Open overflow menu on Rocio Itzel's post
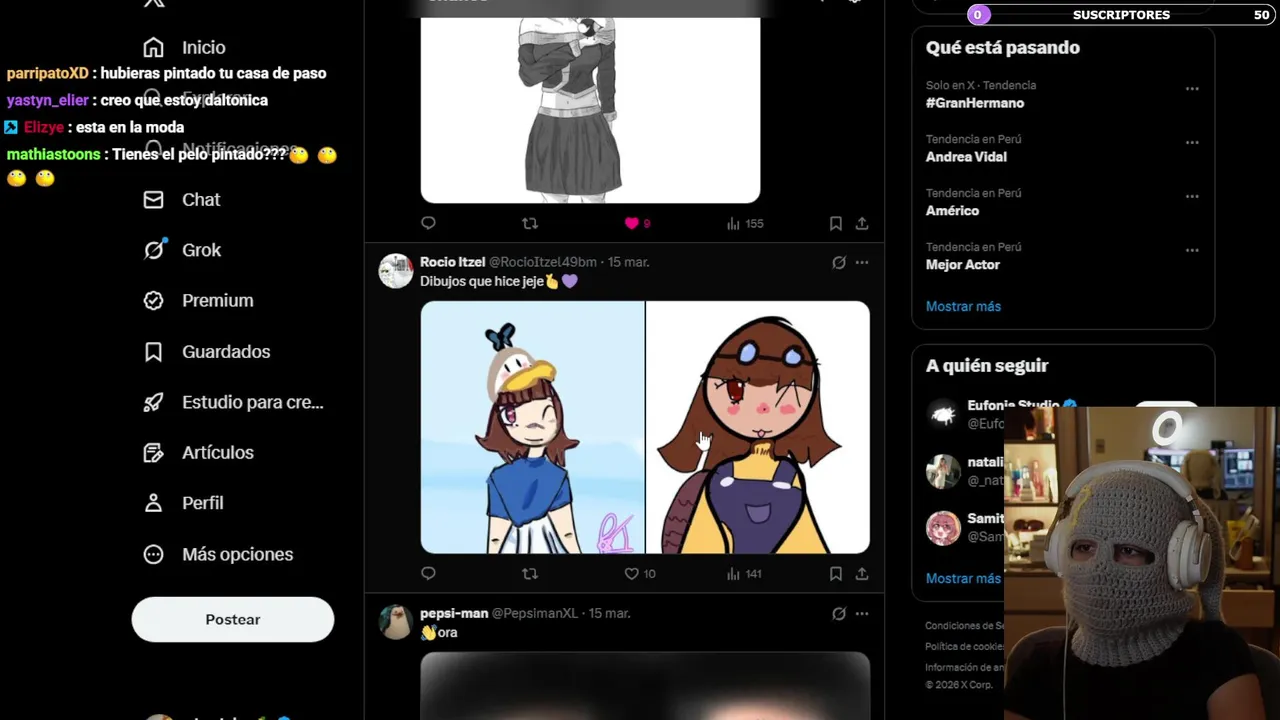The height and width of the screenshot is (720, 1280). (x=861, y=262)
